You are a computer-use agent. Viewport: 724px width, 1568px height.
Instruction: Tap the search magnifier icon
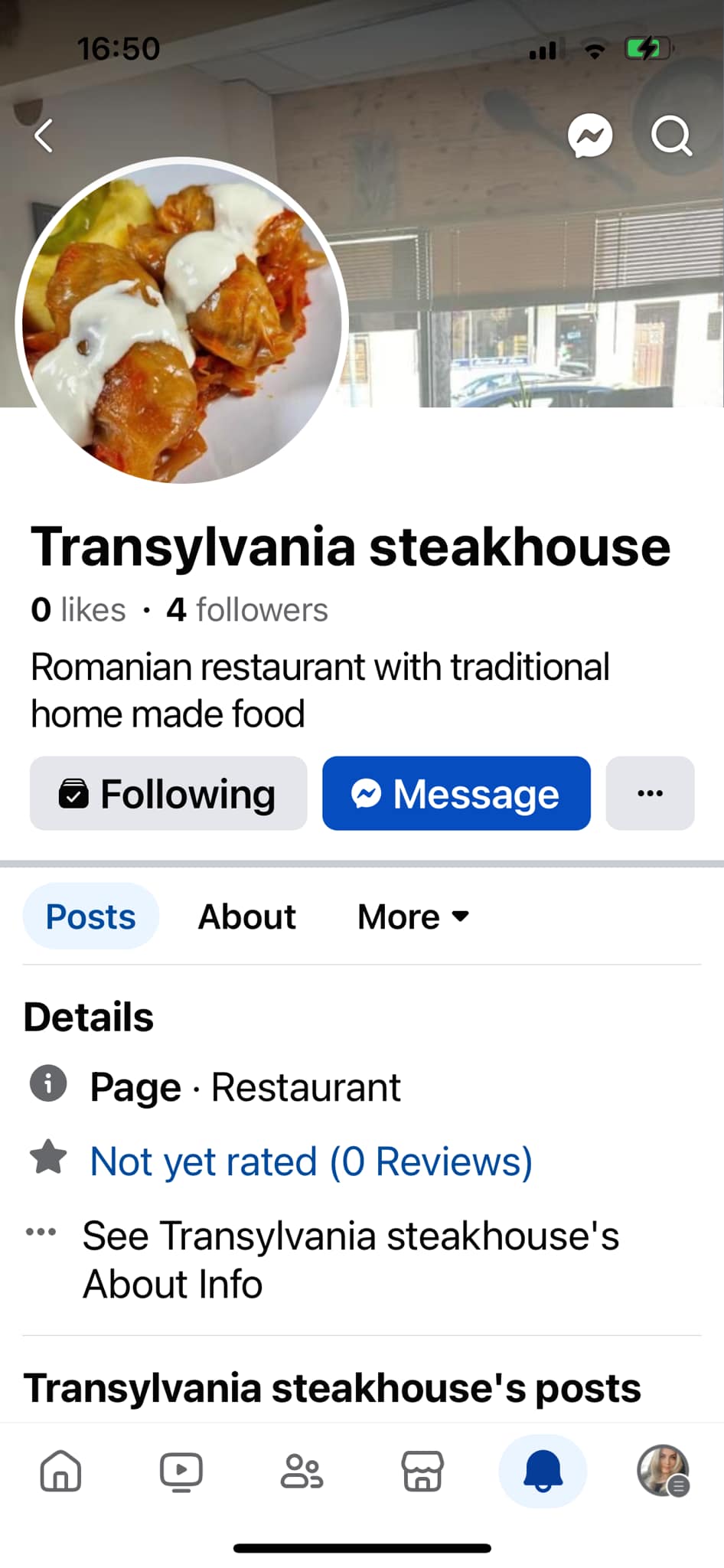pyautogui.click(x=671, y=136)
